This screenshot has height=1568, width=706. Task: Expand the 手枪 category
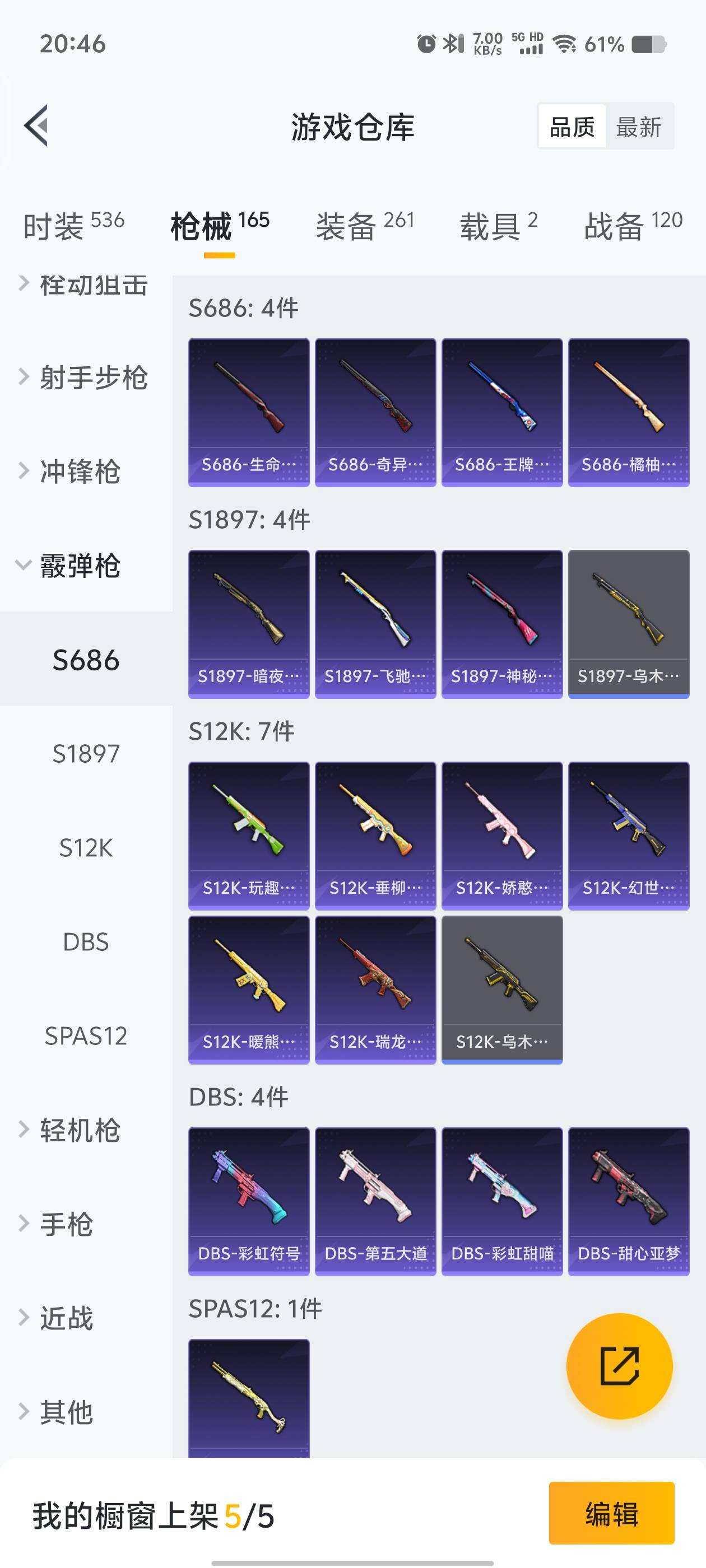point(67,1224)
